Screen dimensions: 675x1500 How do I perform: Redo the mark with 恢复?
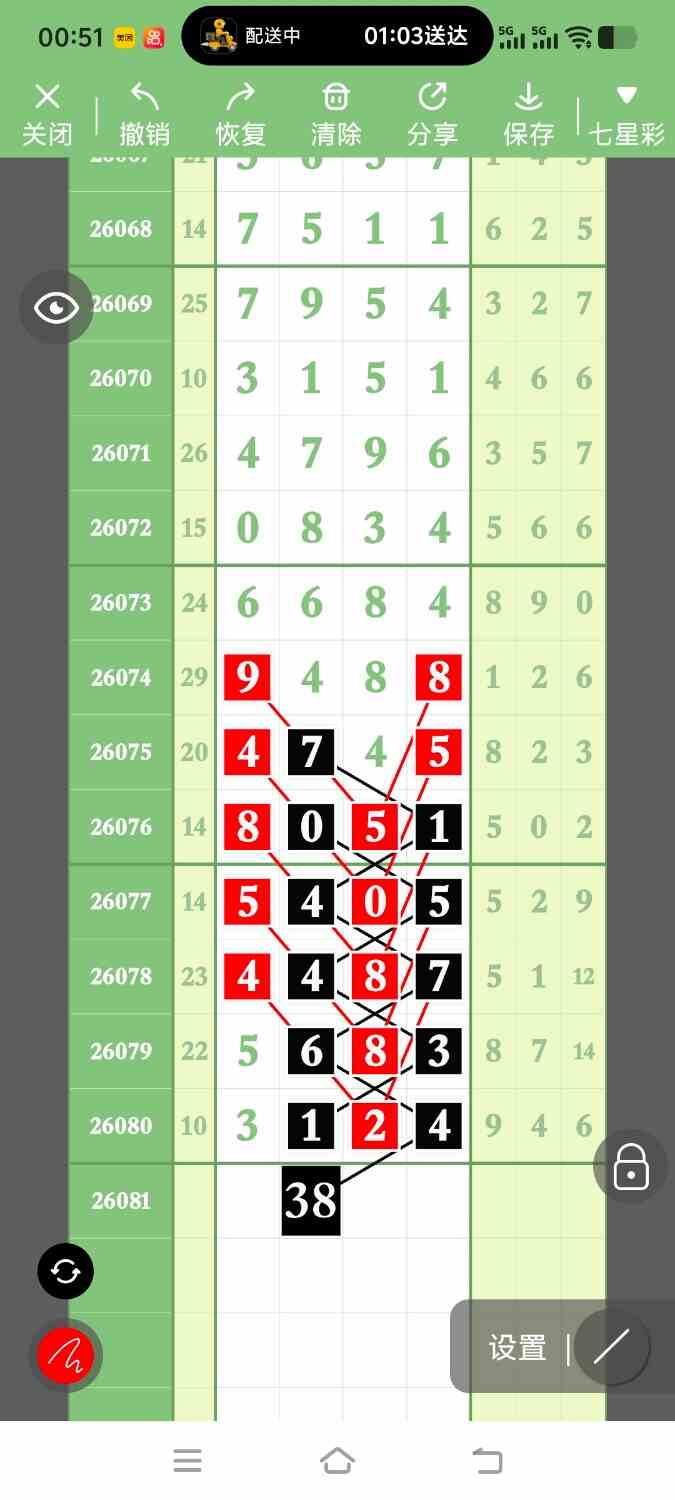coord(241,115)
